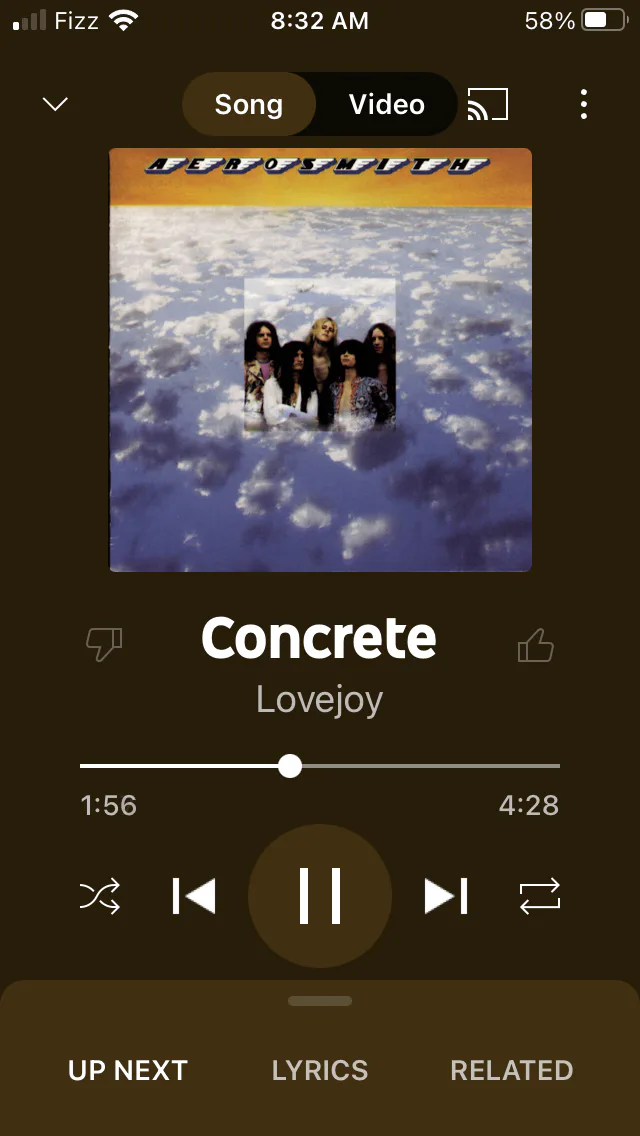The height and width of the screenshot is (1136, 640).
Task: Open the Up Next queue
Action: tap(128, 1070)
